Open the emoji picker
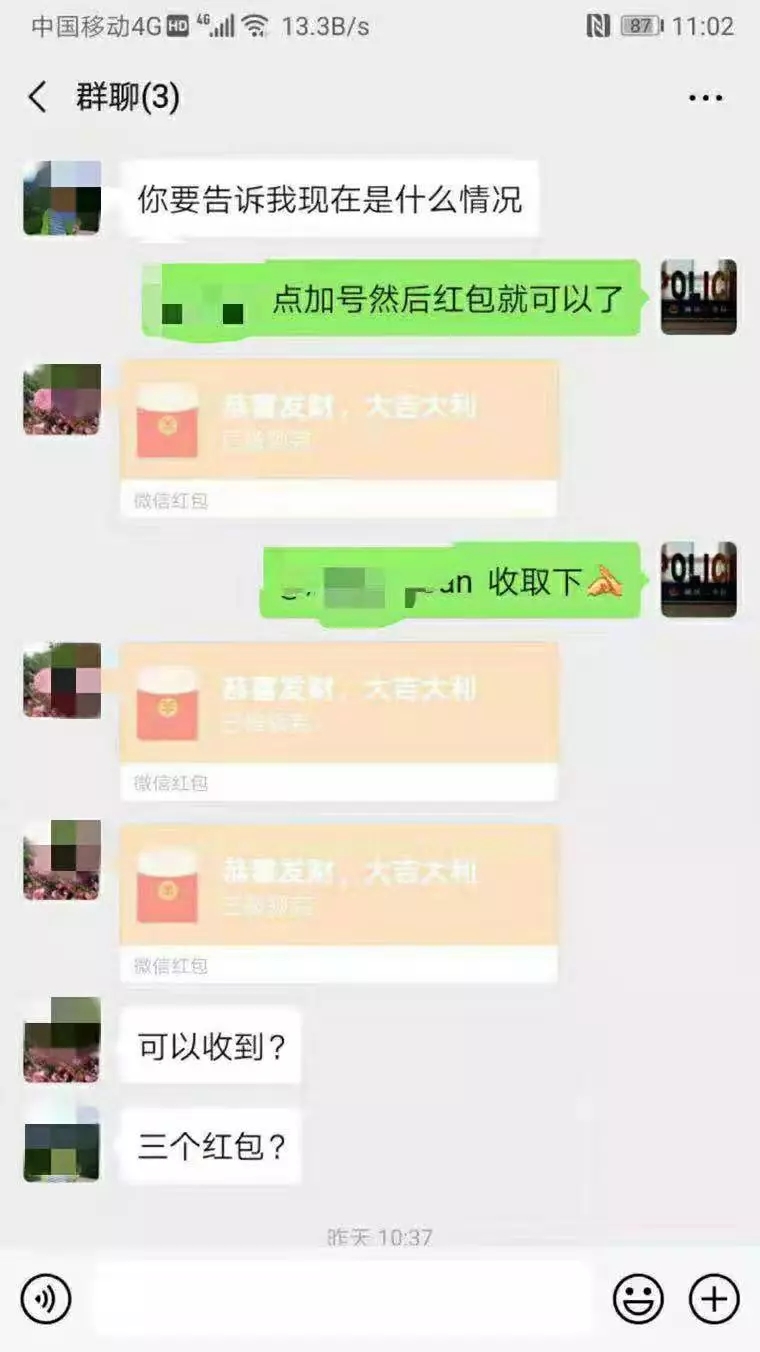760x1352 pixels. pos(638,1299)
